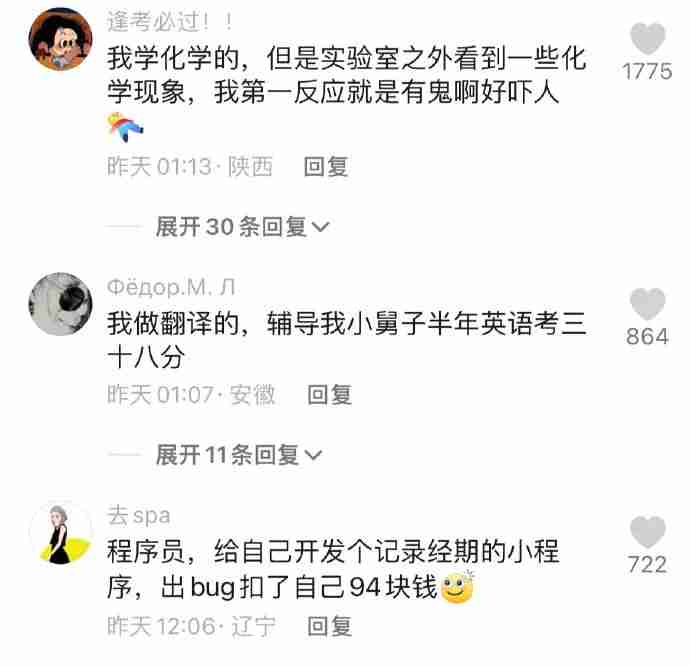Reply to Фёдор.М. Л's translator comment
Screen dimensions: 690x666
pos(330,394)
